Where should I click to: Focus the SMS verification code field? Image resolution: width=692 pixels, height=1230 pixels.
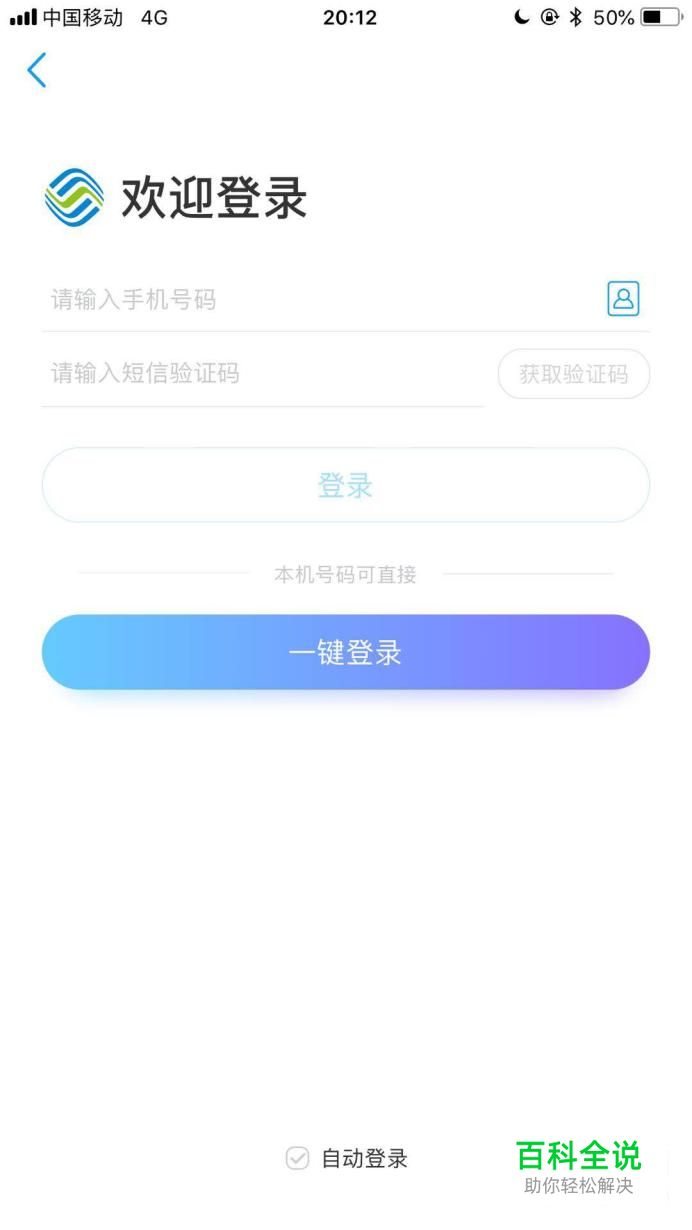260,374
